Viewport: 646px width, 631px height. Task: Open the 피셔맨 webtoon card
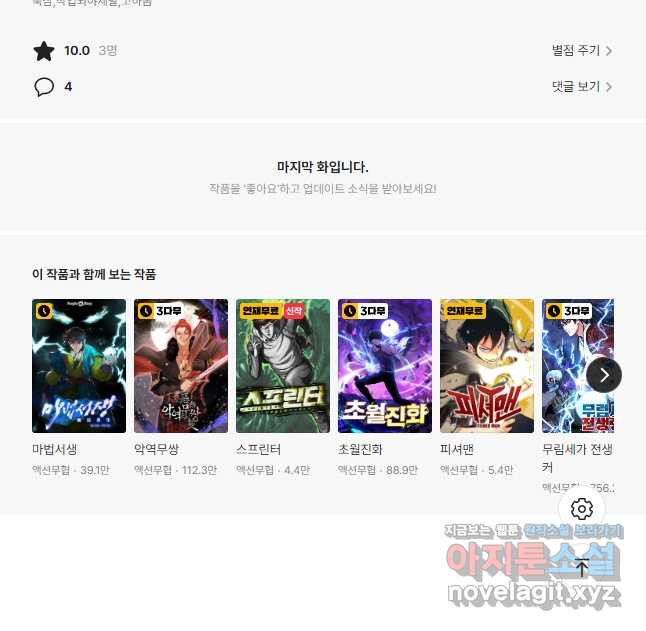[487, 366]
